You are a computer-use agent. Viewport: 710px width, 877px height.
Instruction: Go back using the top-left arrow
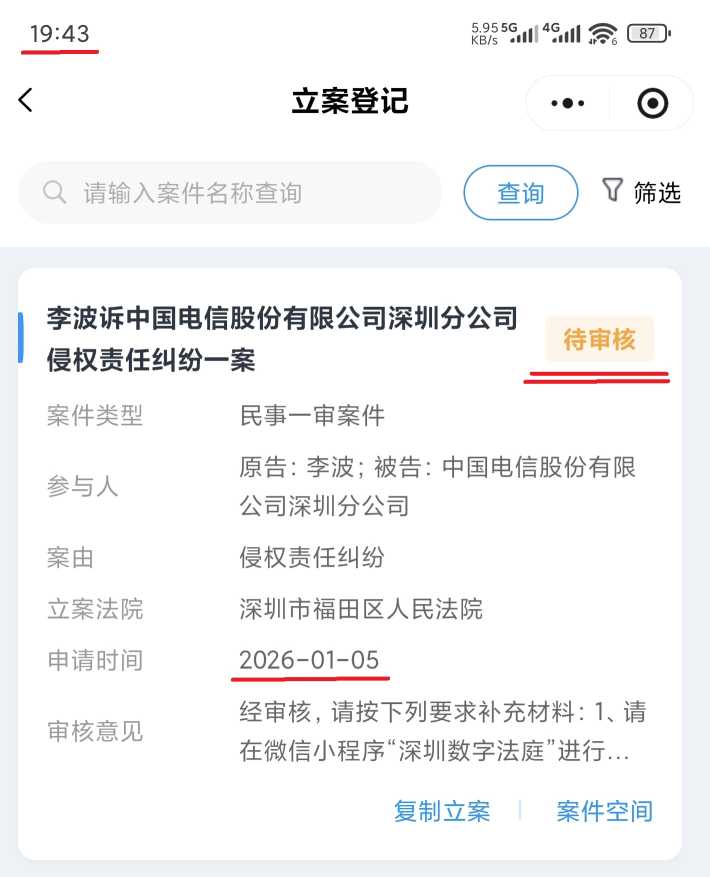[26, 101]
